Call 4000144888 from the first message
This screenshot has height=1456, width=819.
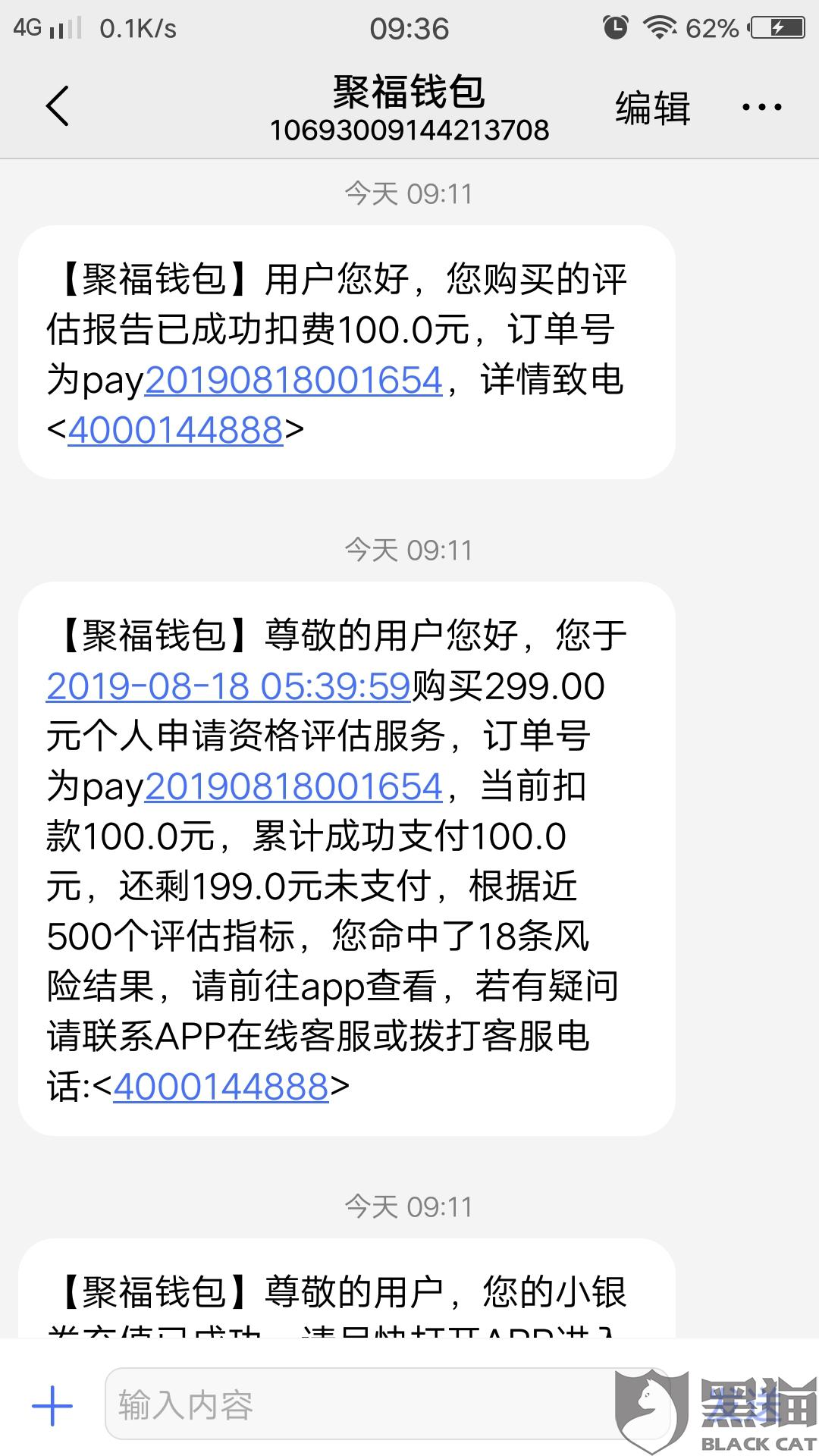click(x=175, y=431)
